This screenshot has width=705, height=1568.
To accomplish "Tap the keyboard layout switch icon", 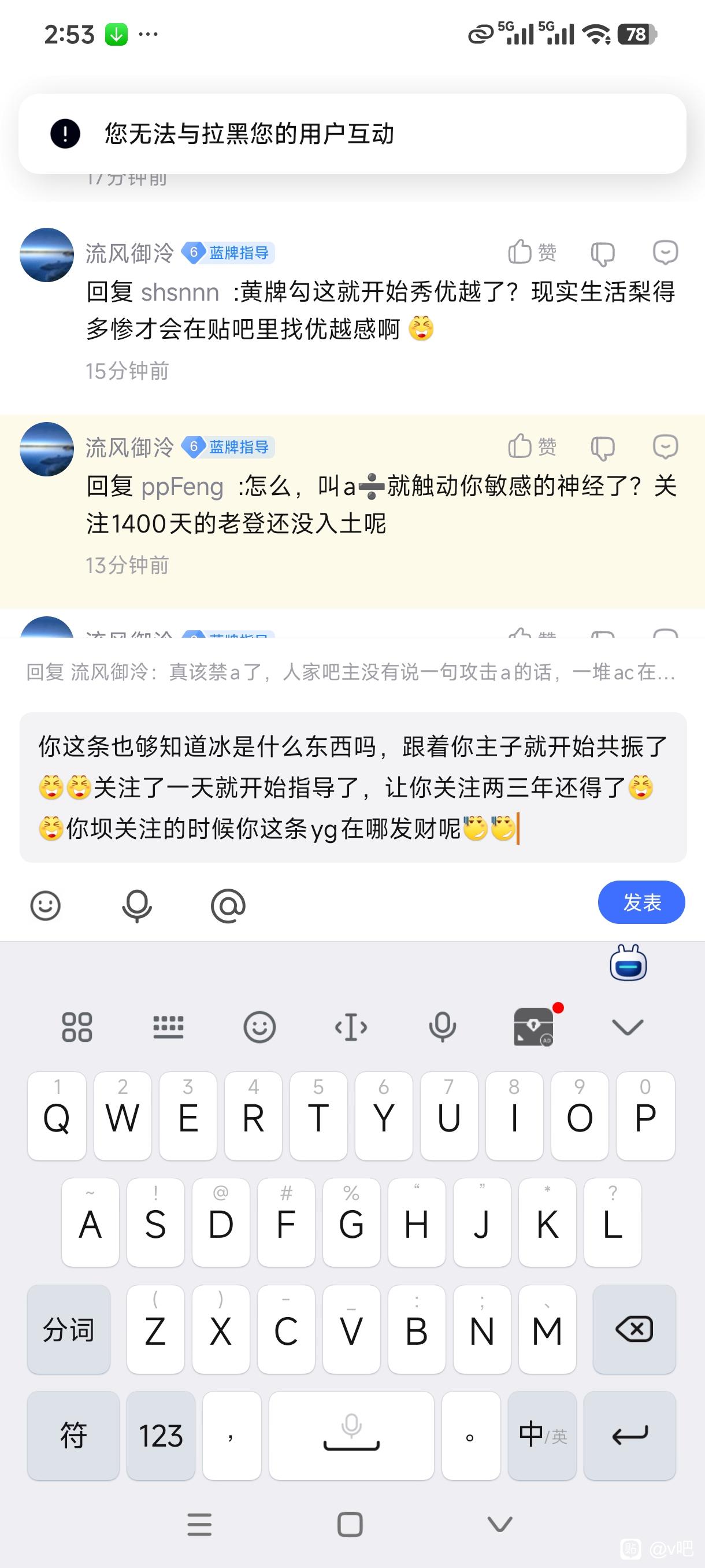I will 168,1027.
